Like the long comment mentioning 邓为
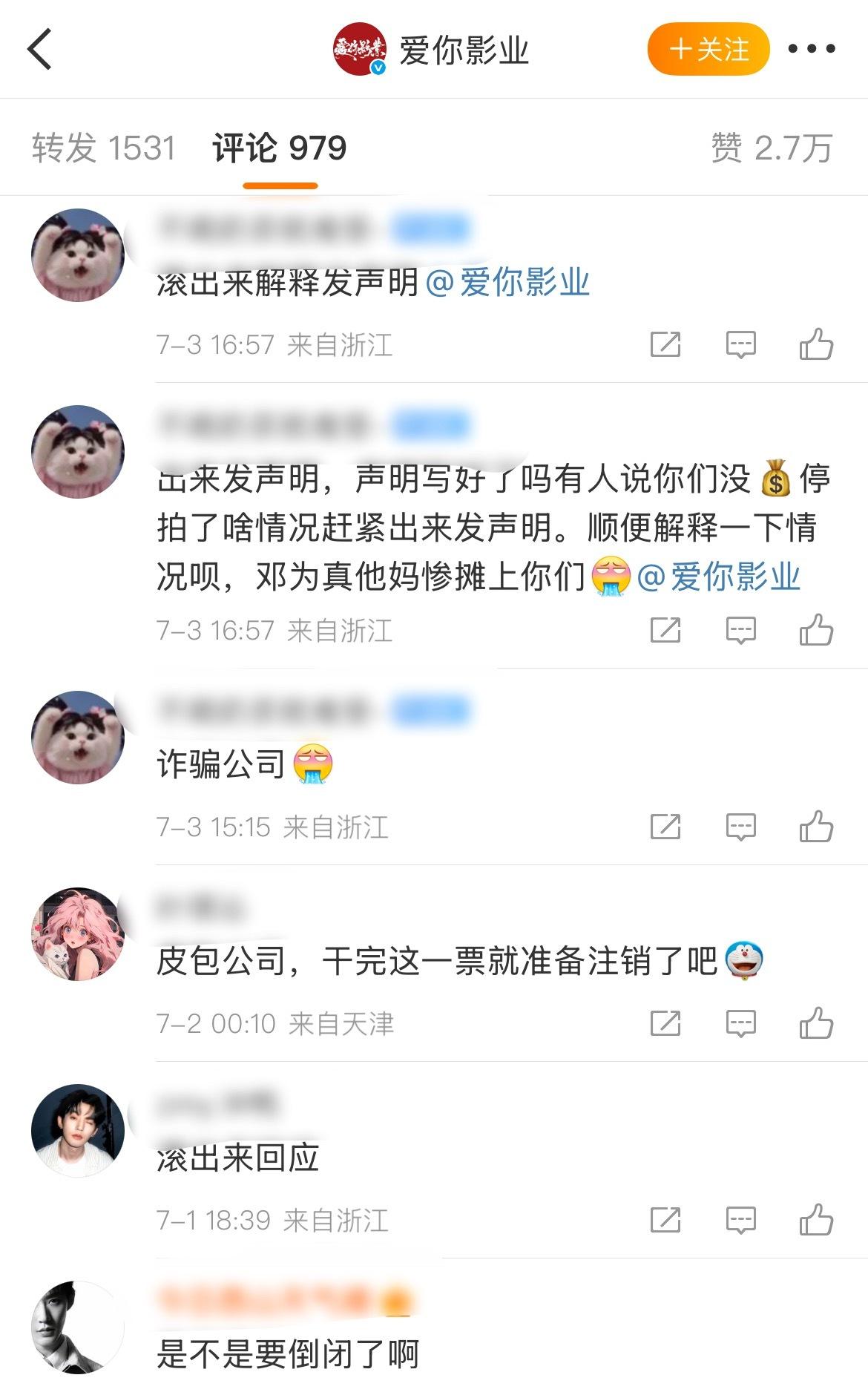The width and height of the screenshot is (868, 1395). [x=816, y=630]
